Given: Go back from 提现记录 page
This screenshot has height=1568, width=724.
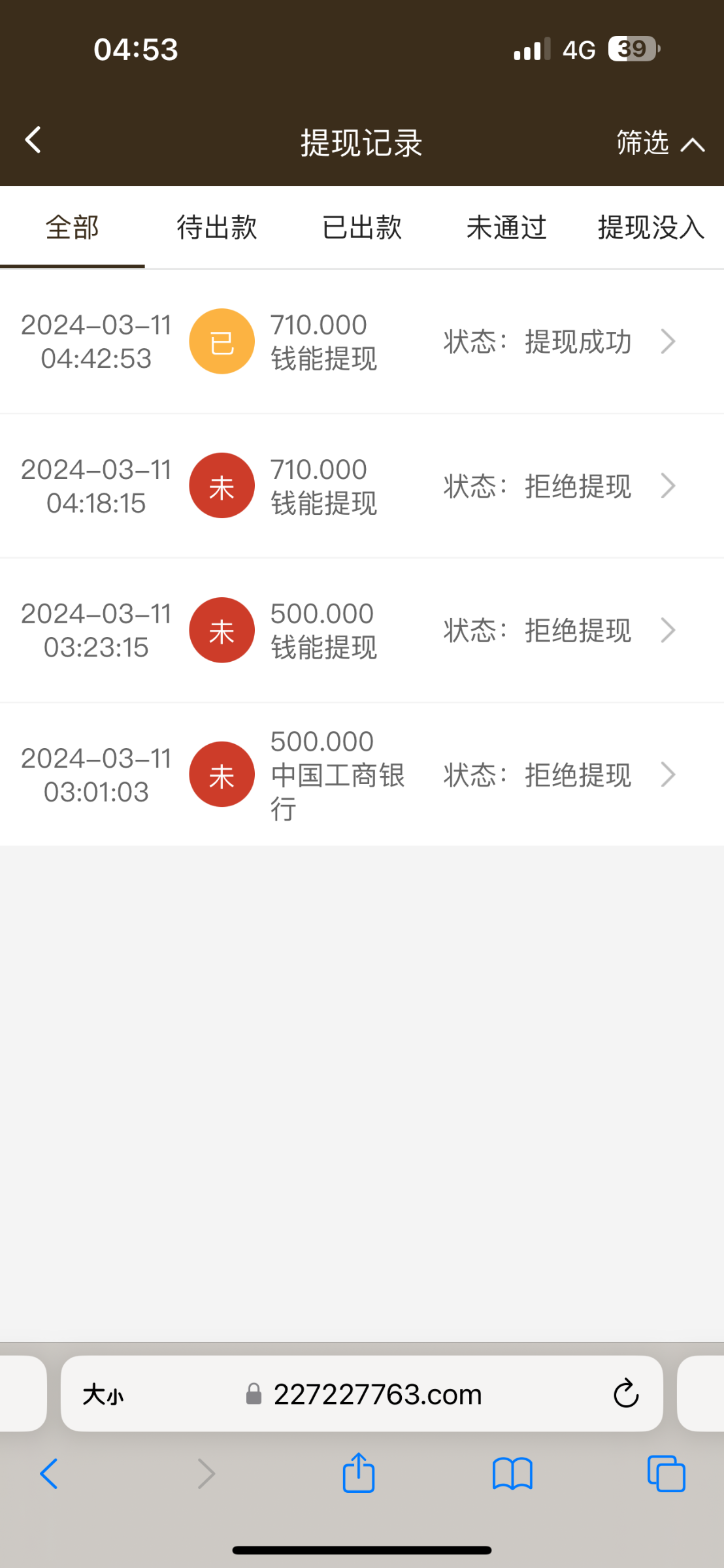Looking at the screenshot, I should point(33,140).
